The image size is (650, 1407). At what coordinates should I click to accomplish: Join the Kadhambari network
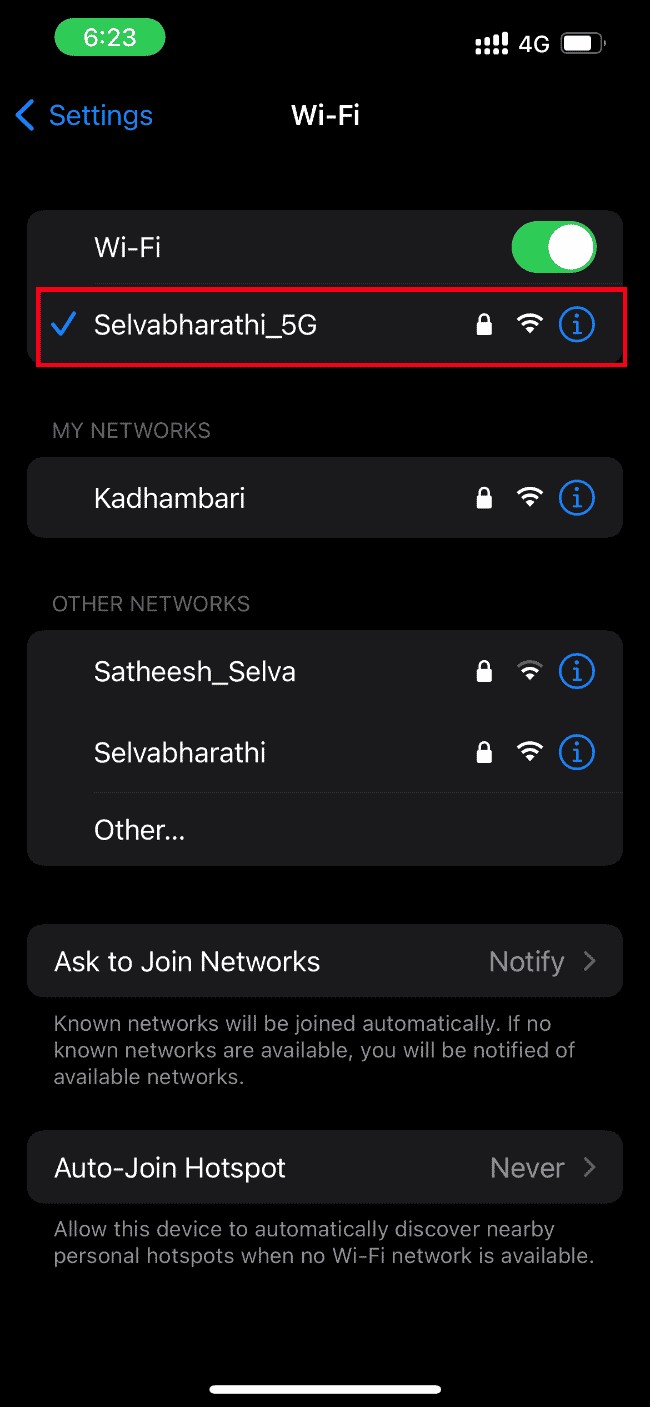coord(250,498)
